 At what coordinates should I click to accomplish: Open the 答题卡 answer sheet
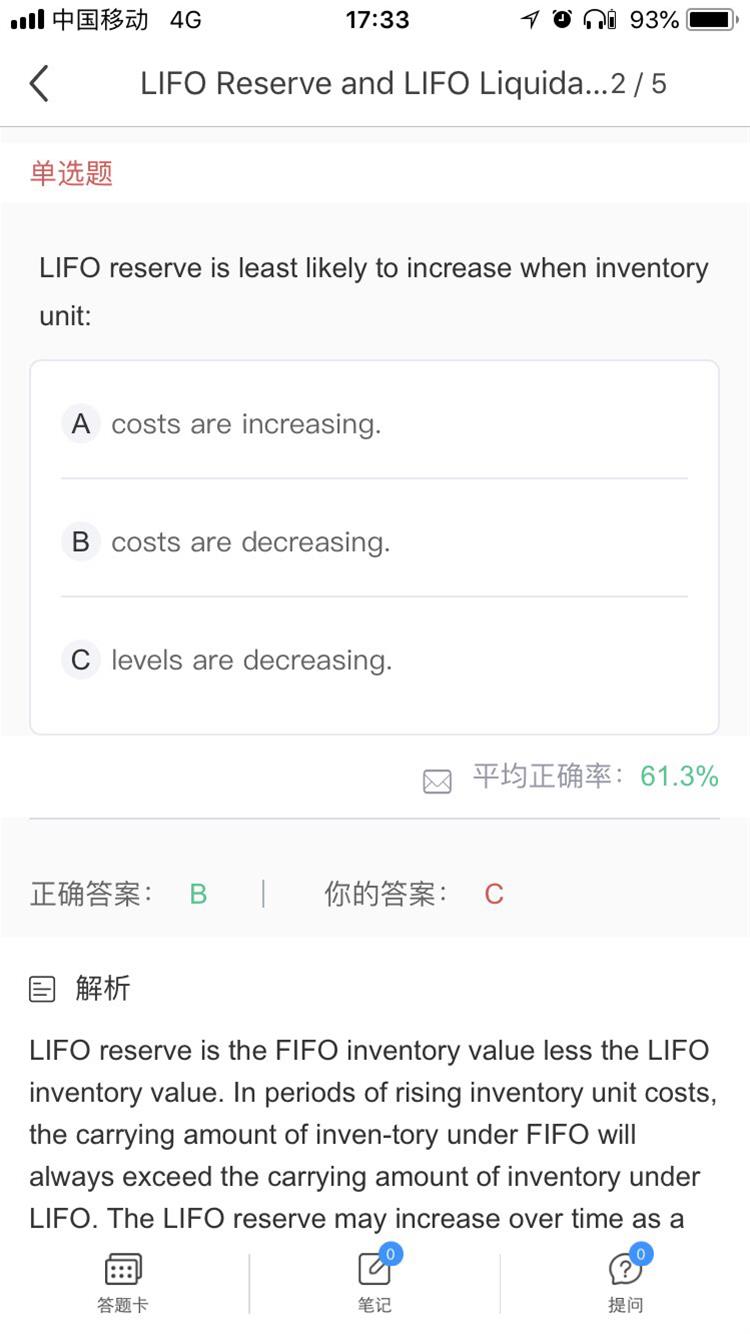tap(123, 1283)
